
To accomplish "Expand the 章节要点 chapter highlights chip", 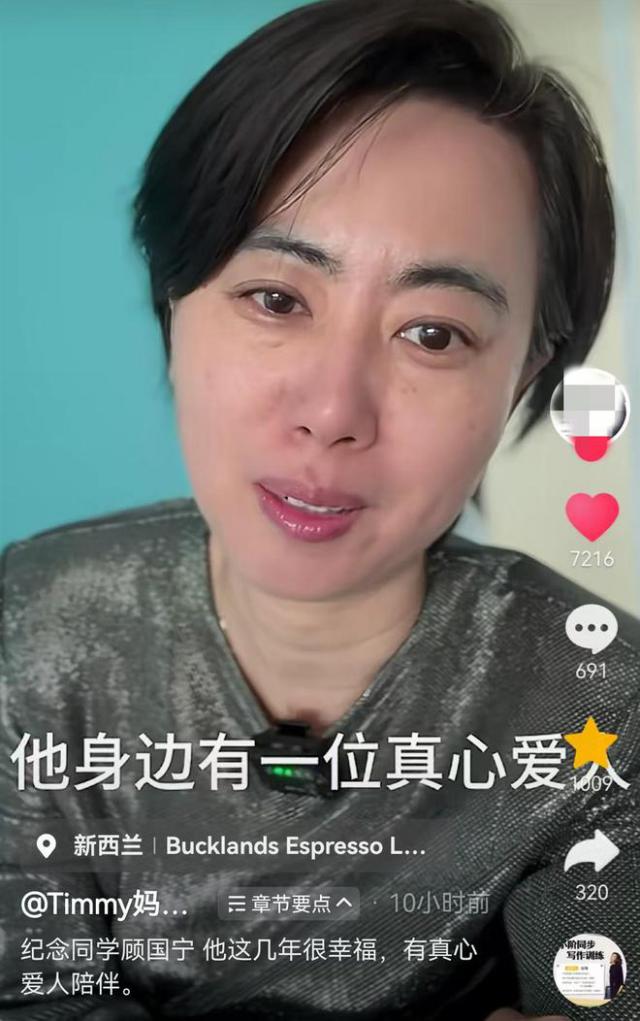I will [290, 904].
